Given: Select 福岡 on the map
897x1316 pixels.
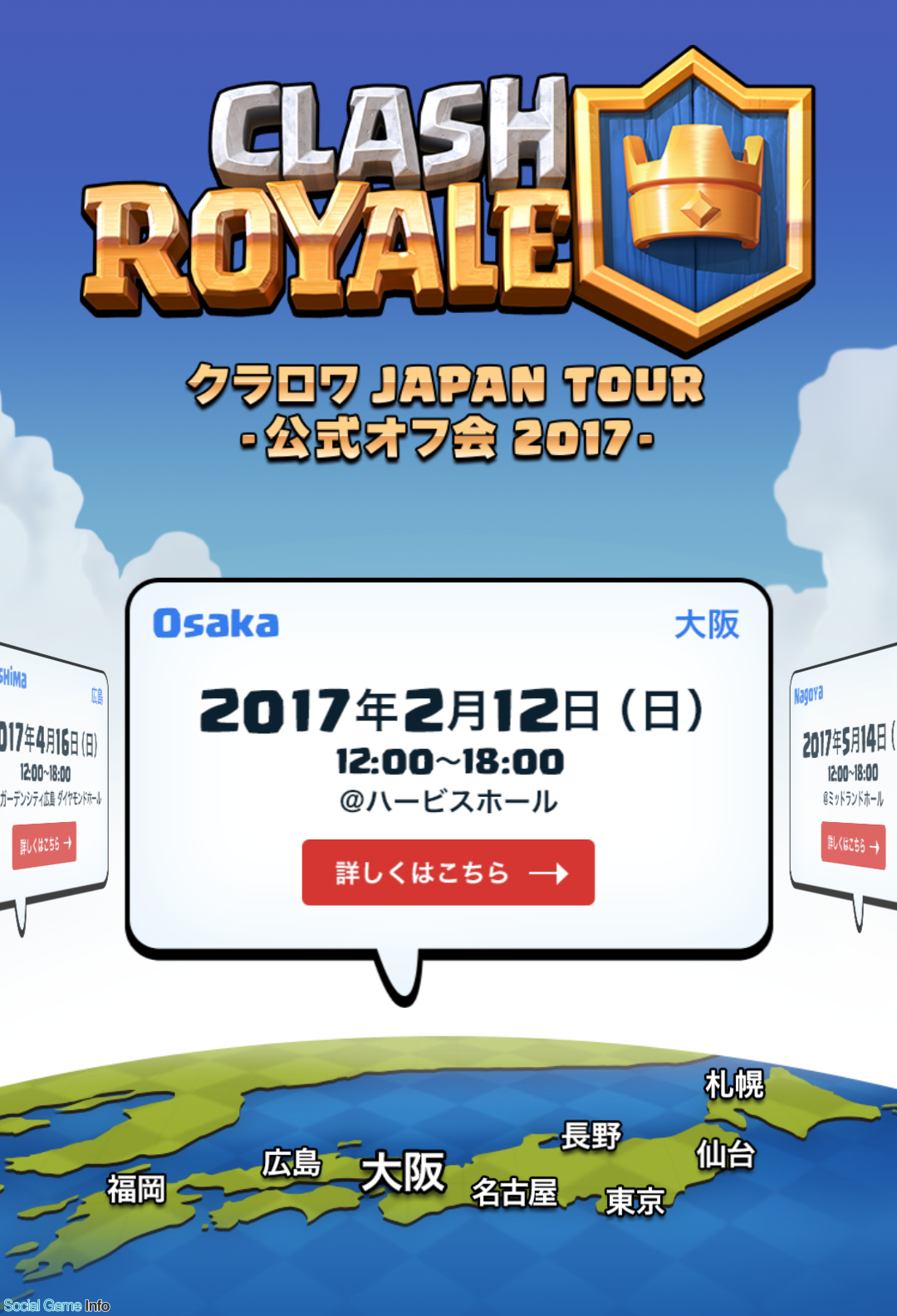Looking at the screenshot, I should (x=137, y=1189).
